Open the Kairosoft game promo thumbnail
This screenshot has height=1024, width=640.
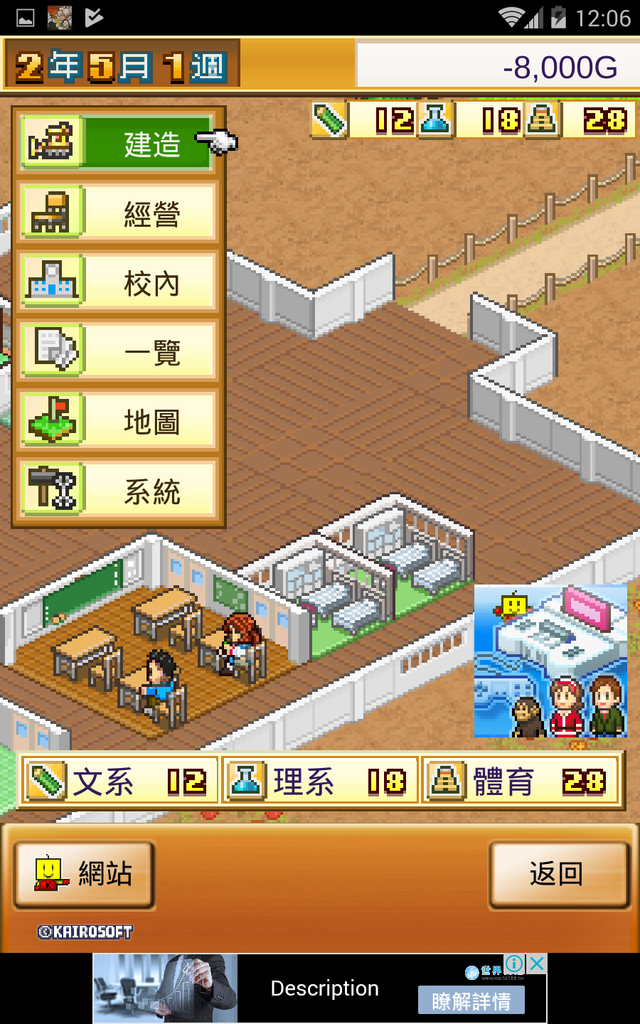pos(550,661)
